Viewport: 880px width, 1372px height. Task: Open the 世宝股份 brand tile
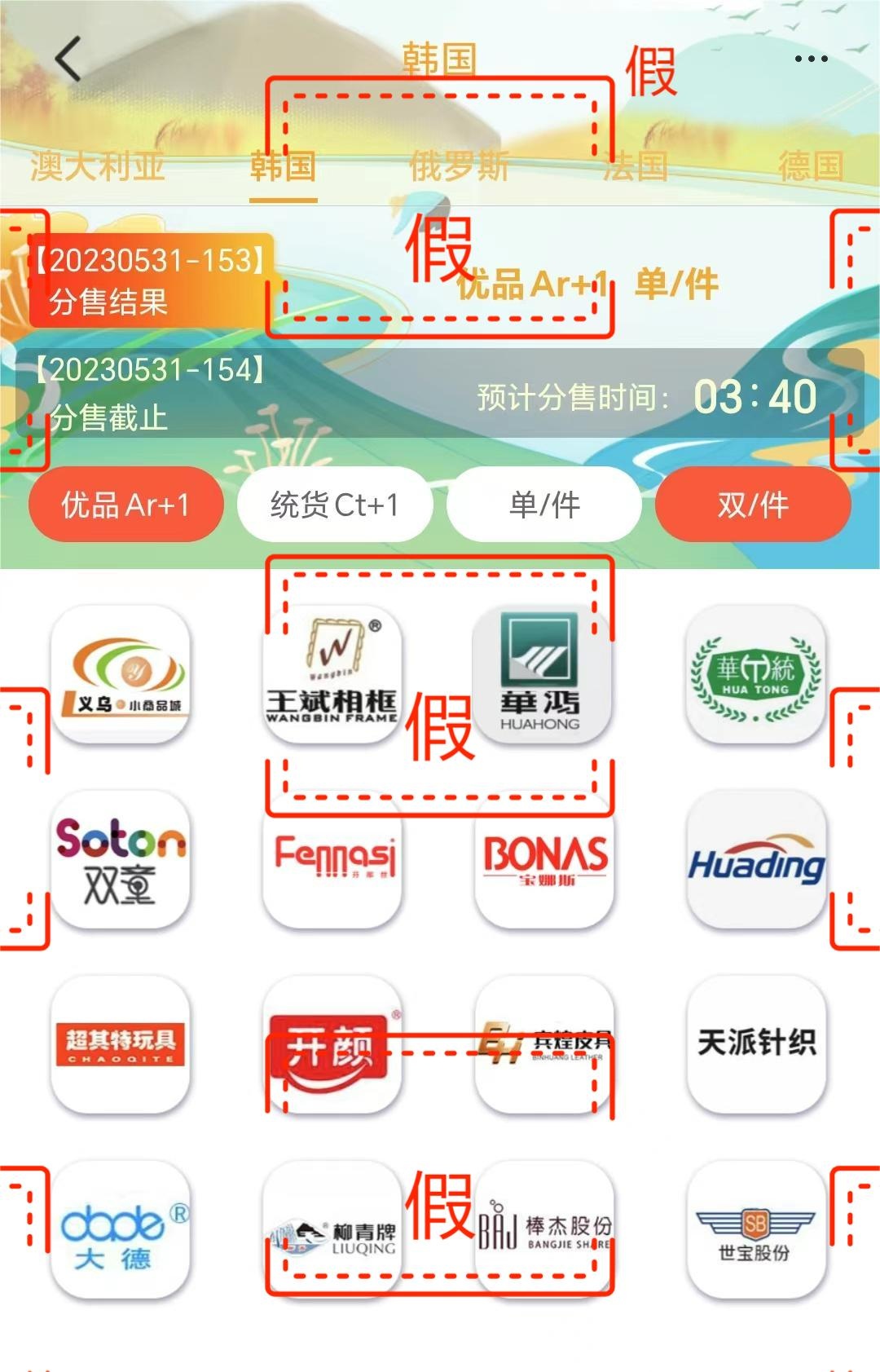(755, 1229)
